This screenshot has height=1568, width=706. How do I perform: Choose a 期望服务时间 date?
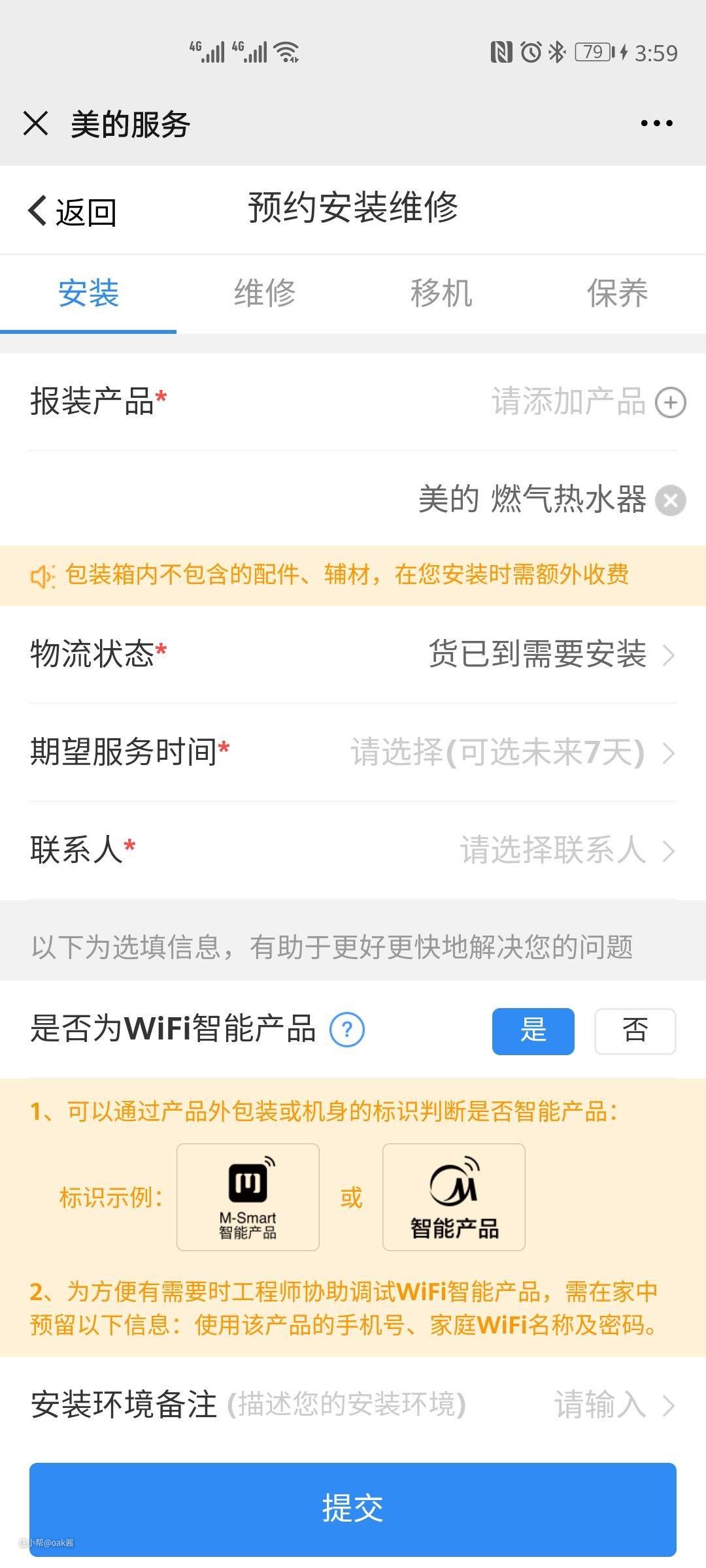tap(510, 752)
